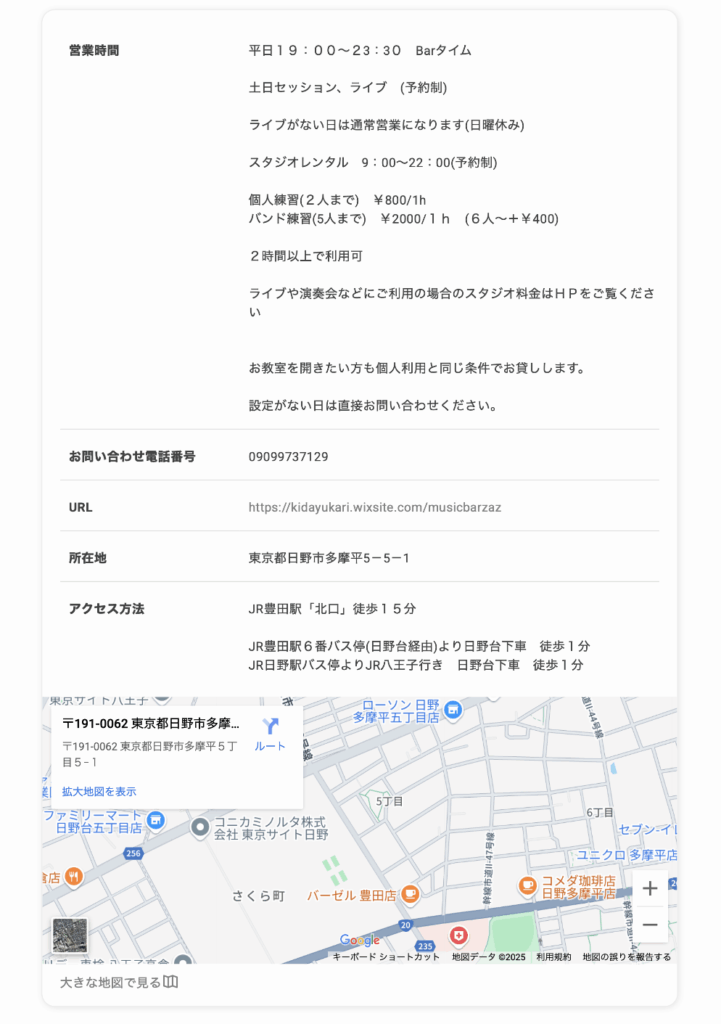
Task: Tap 地図の誤りを報告する link
Action: [x=626, y=957]
